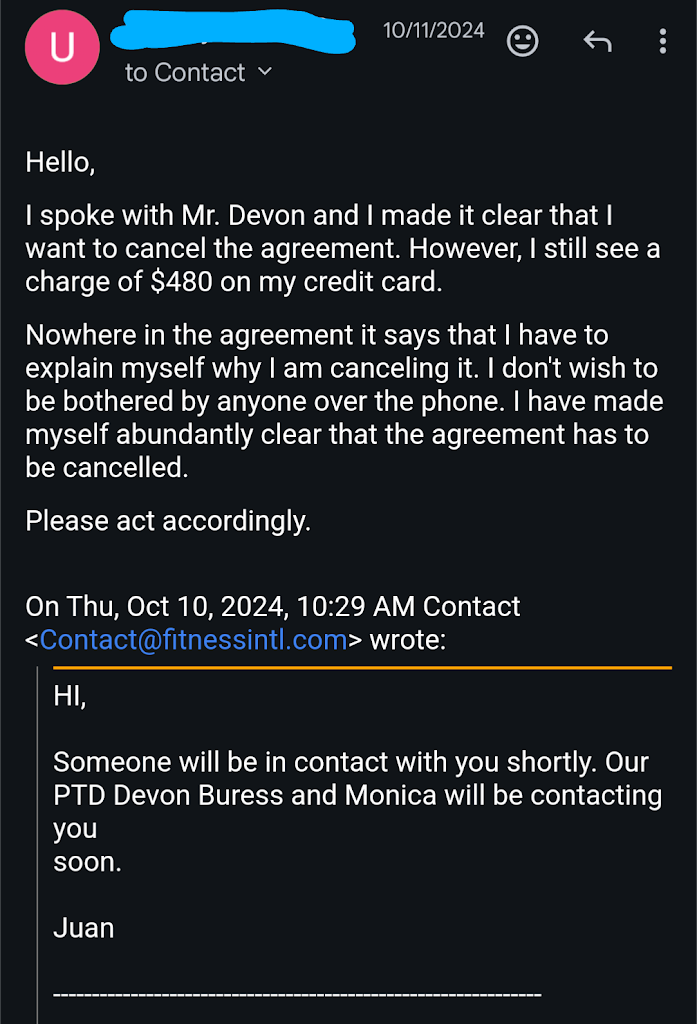The width and height of the screenshot is (697, 1024).
Task: Open the sender's avatar with letter U
Action: click(x=62, y=47)
